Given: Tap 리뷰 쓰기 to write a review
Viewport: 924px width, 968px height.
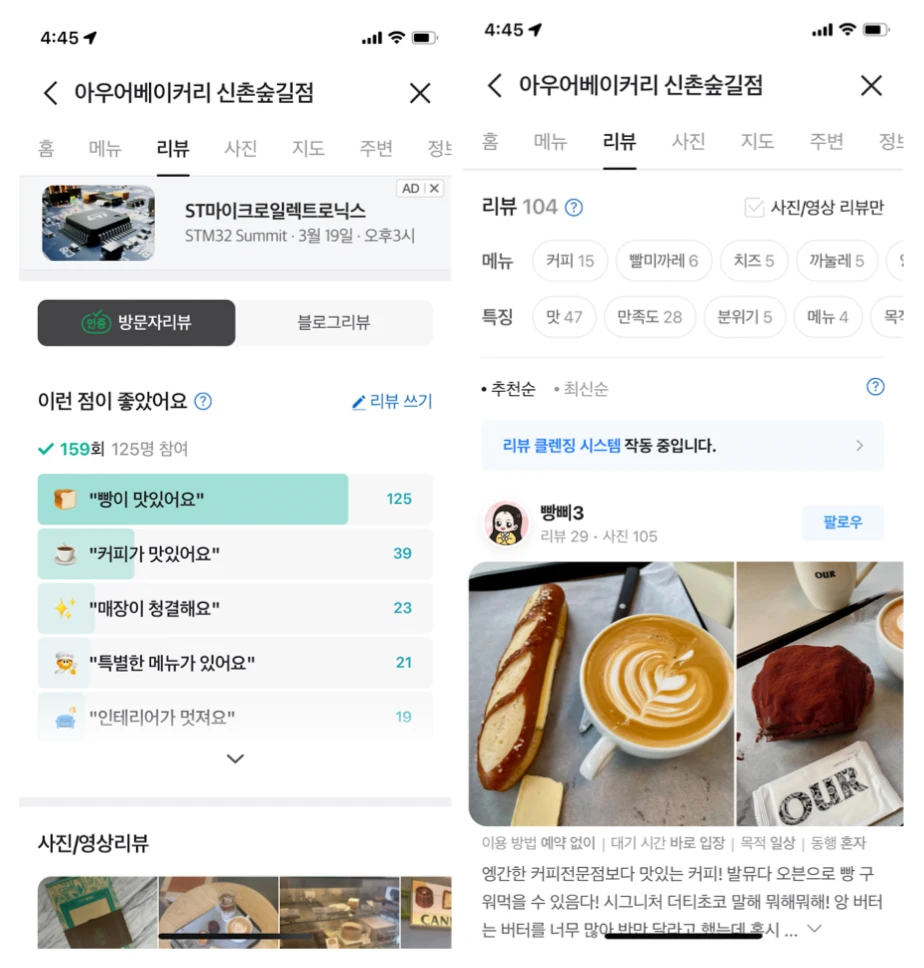Looking at the screenshot, I should [392, 402].
